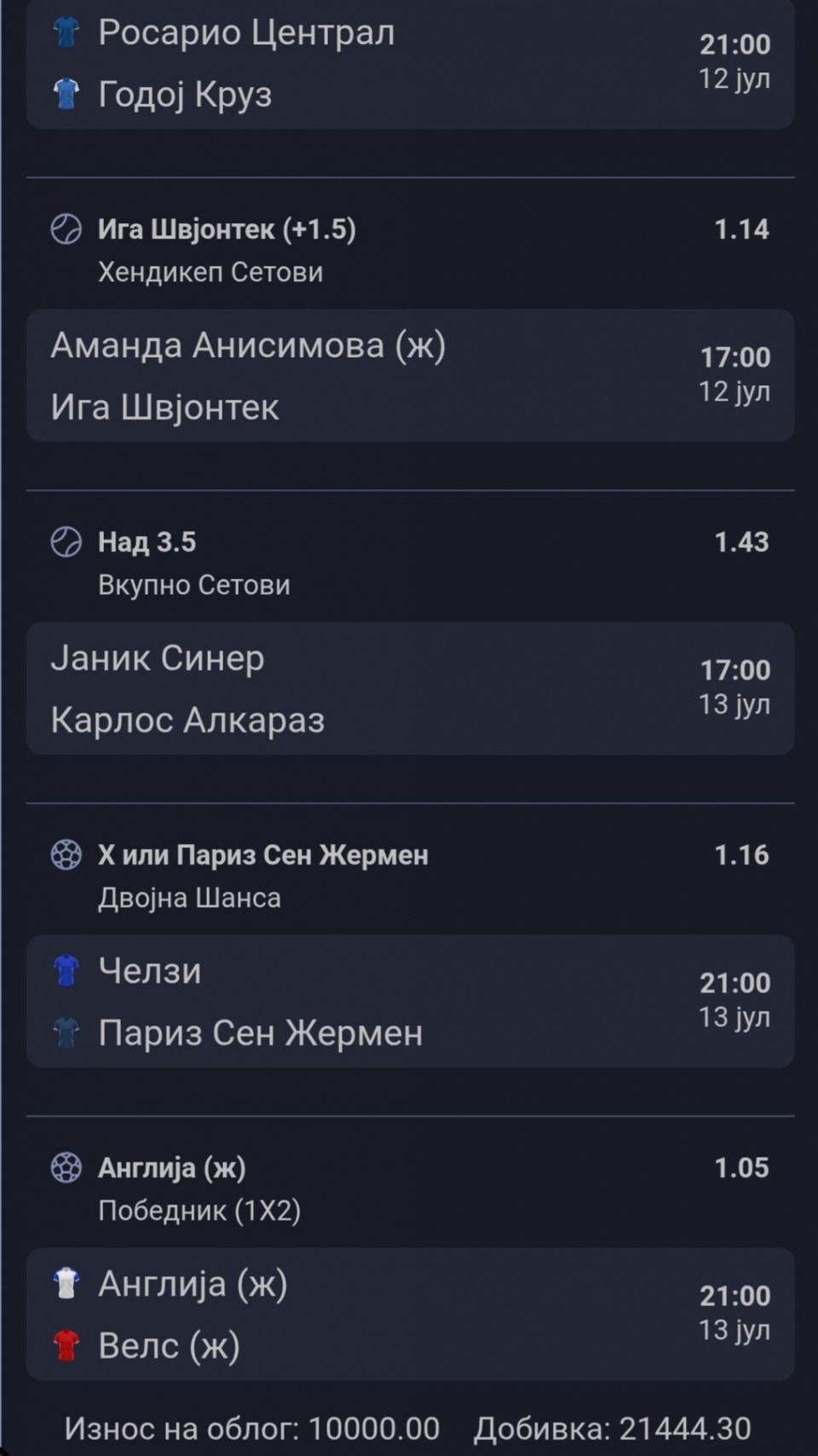818x1456 pixels.
Task: Open the Јаник Синер vs Карлос Алкараз match
Action: (x=410, y=689)
